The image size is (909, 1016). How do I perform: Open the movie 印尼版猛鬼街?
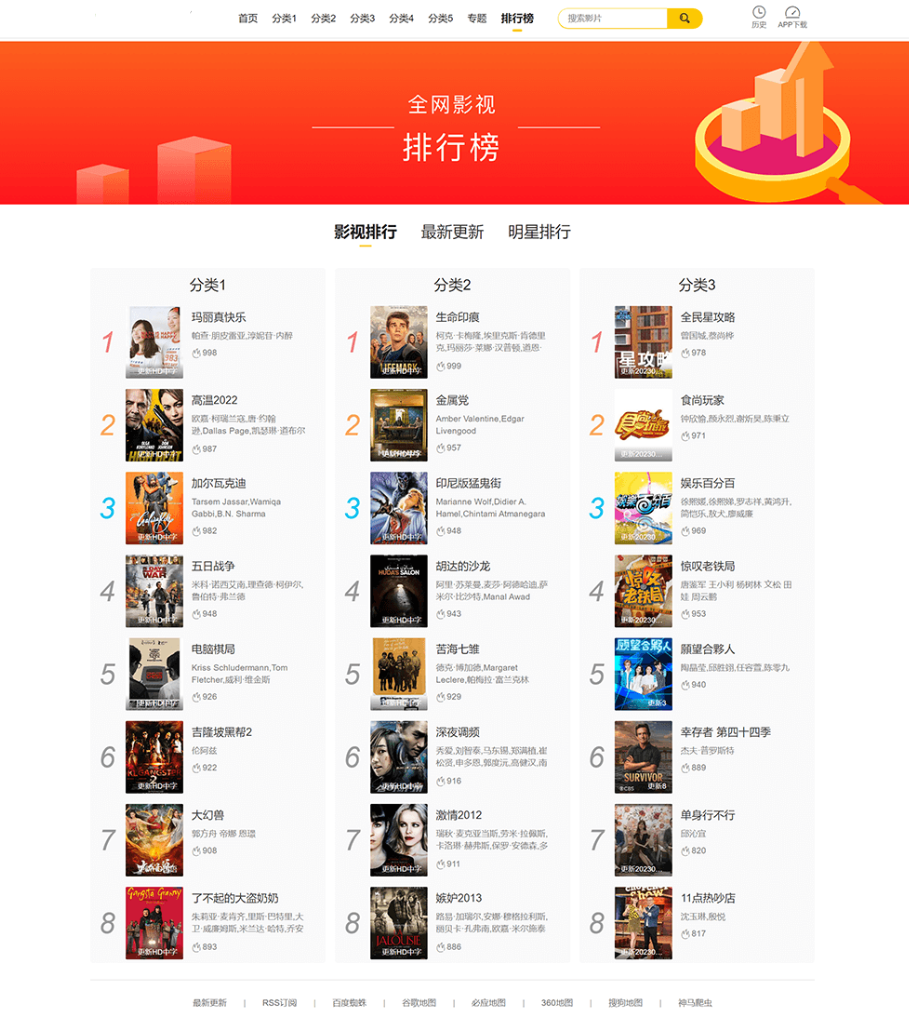(x=468, y=483)
